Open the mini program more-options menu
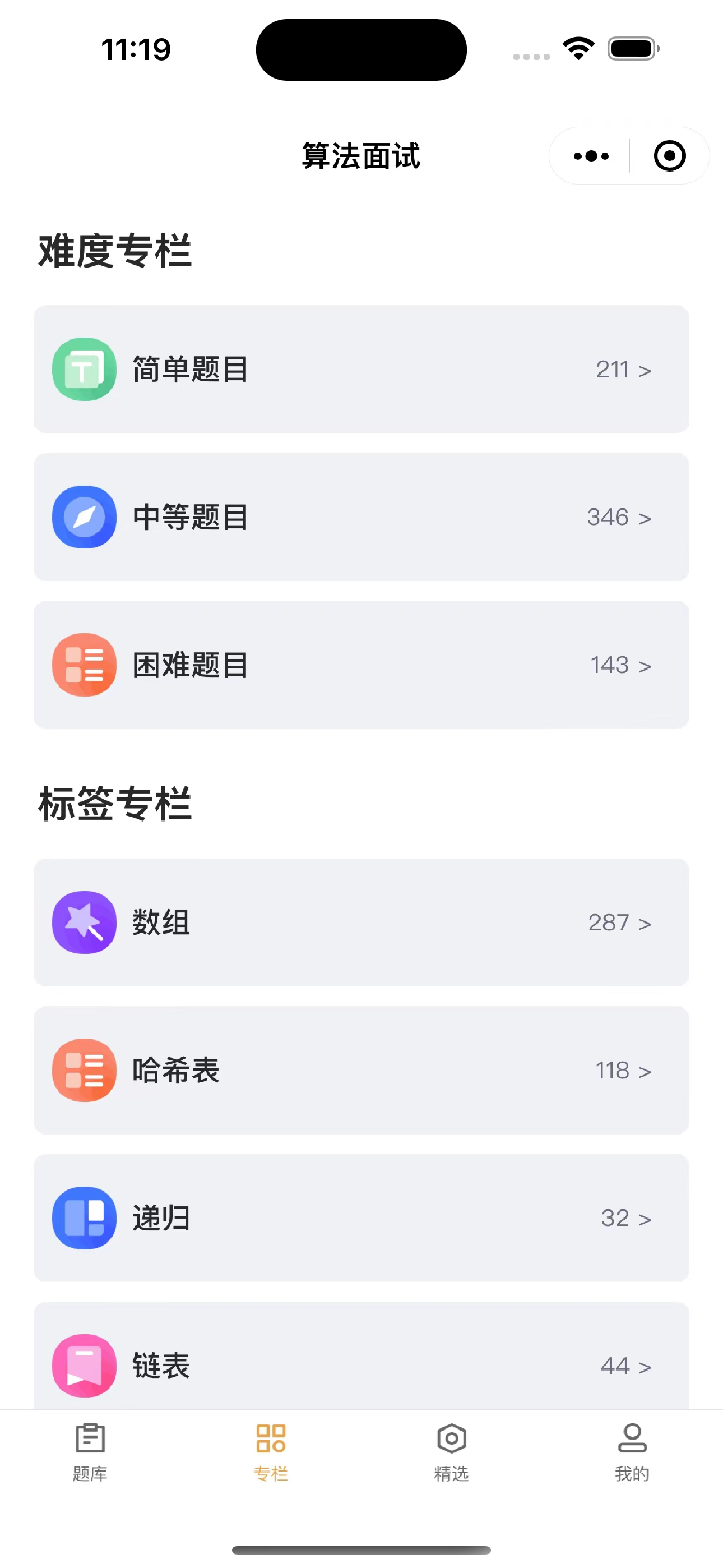This screenshot has height=1568, width=723. click(x=590, y=156)
